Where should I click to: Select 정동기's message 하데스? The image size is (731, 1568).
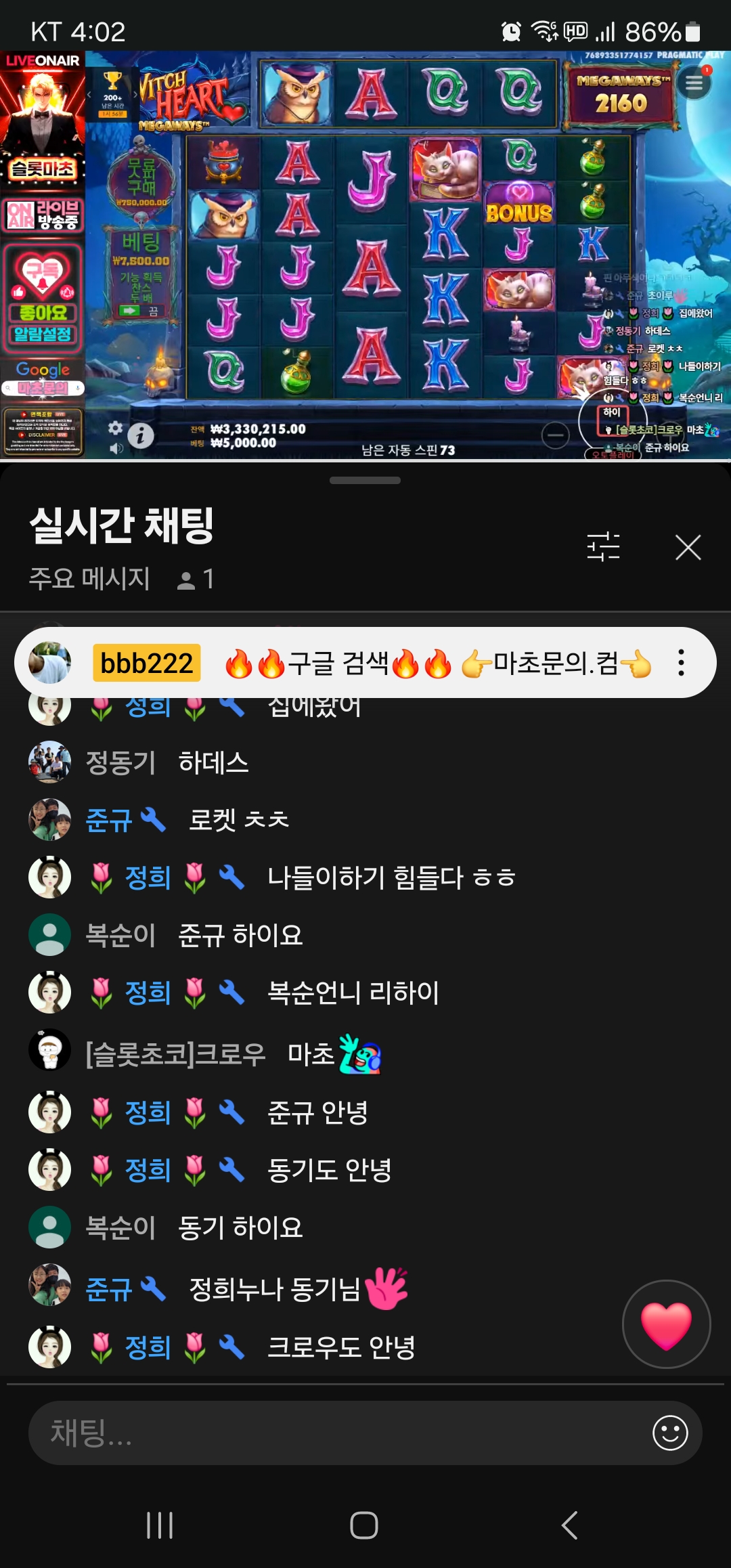[213, 763]
